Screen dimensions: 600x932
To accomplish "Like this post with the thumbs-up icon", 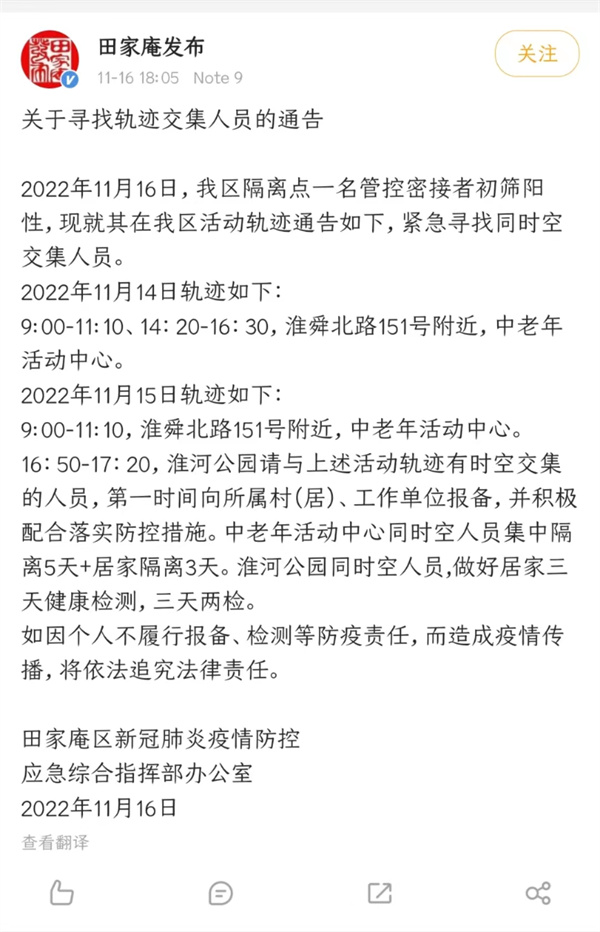I will 62,892.
